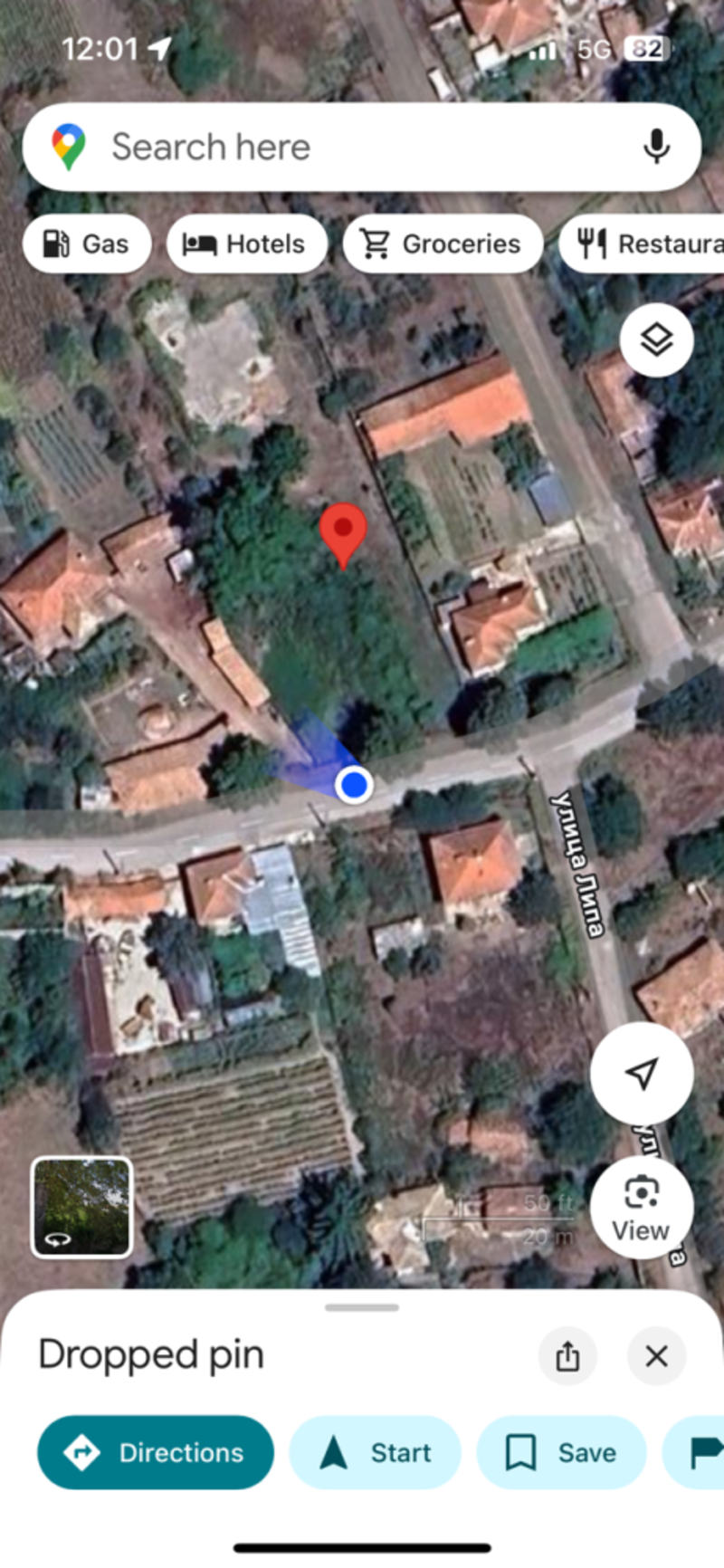
Task: Close the Dropped pin panel
Action: [656, 1355]
